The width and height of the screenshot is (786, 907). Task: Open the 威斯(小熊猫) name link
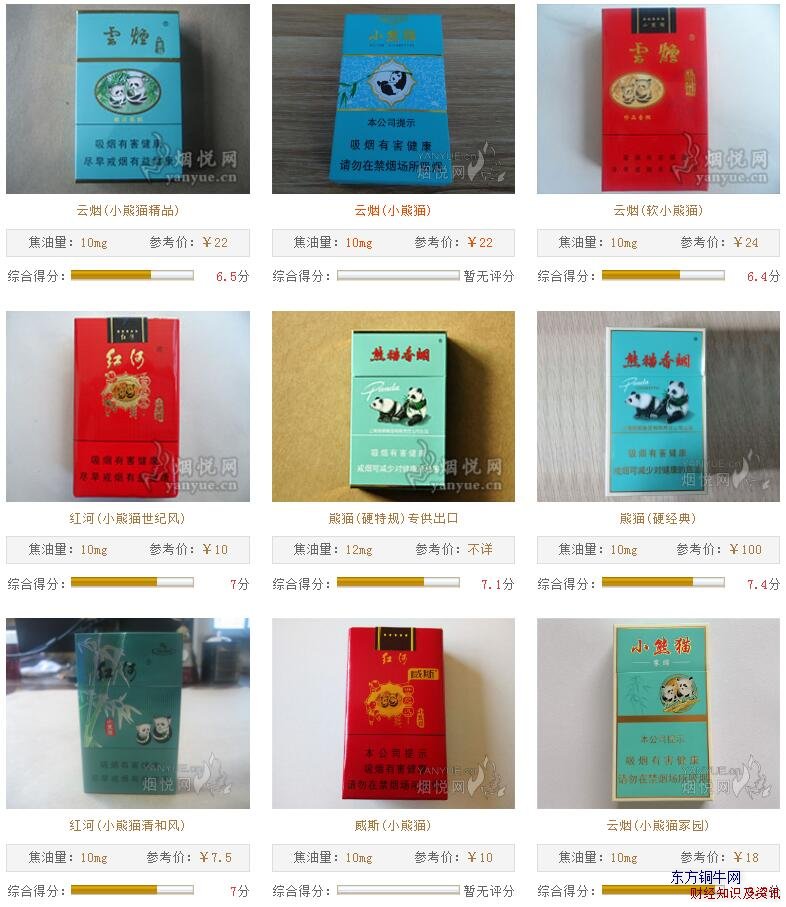click(x=393, y=826)
